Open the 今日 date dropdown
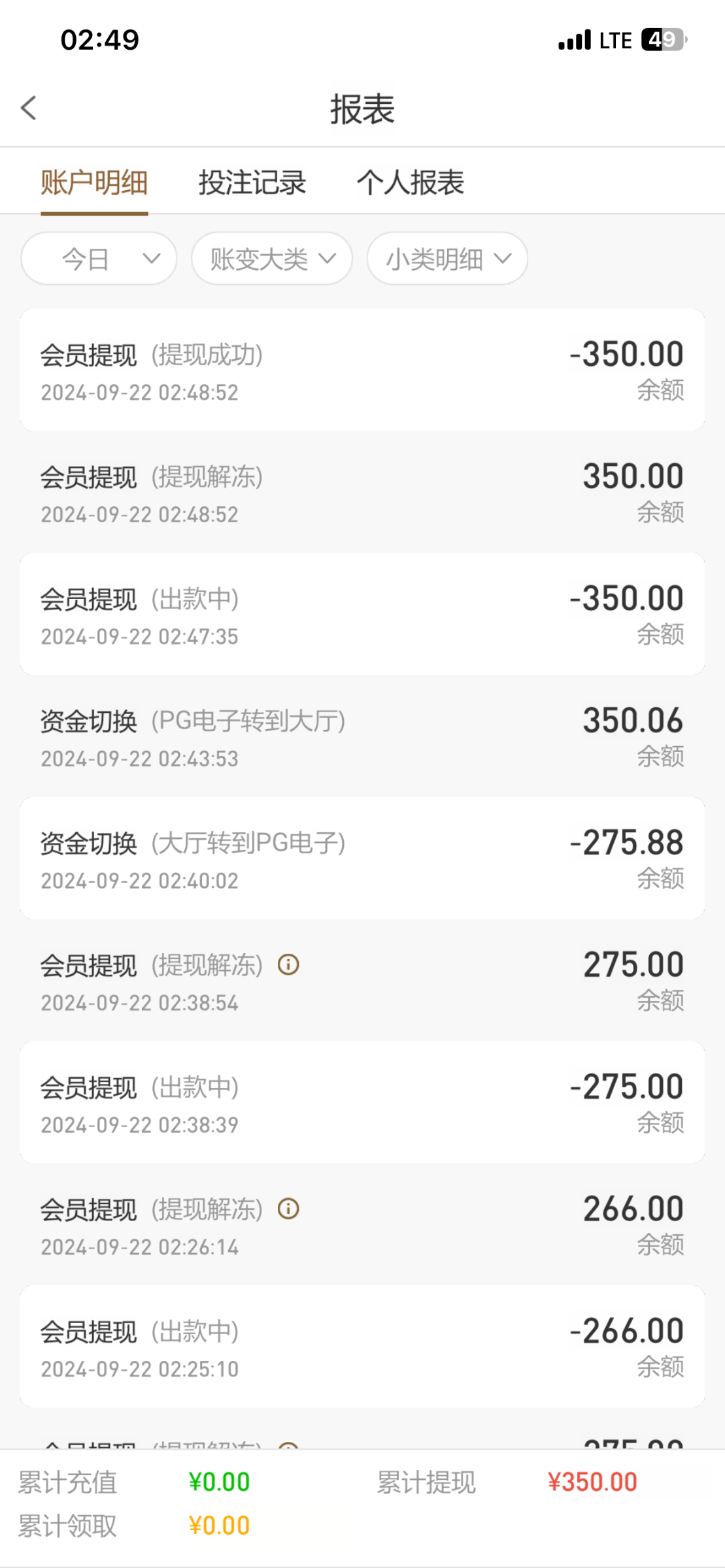725x1568 pixels. coord(99,259)
